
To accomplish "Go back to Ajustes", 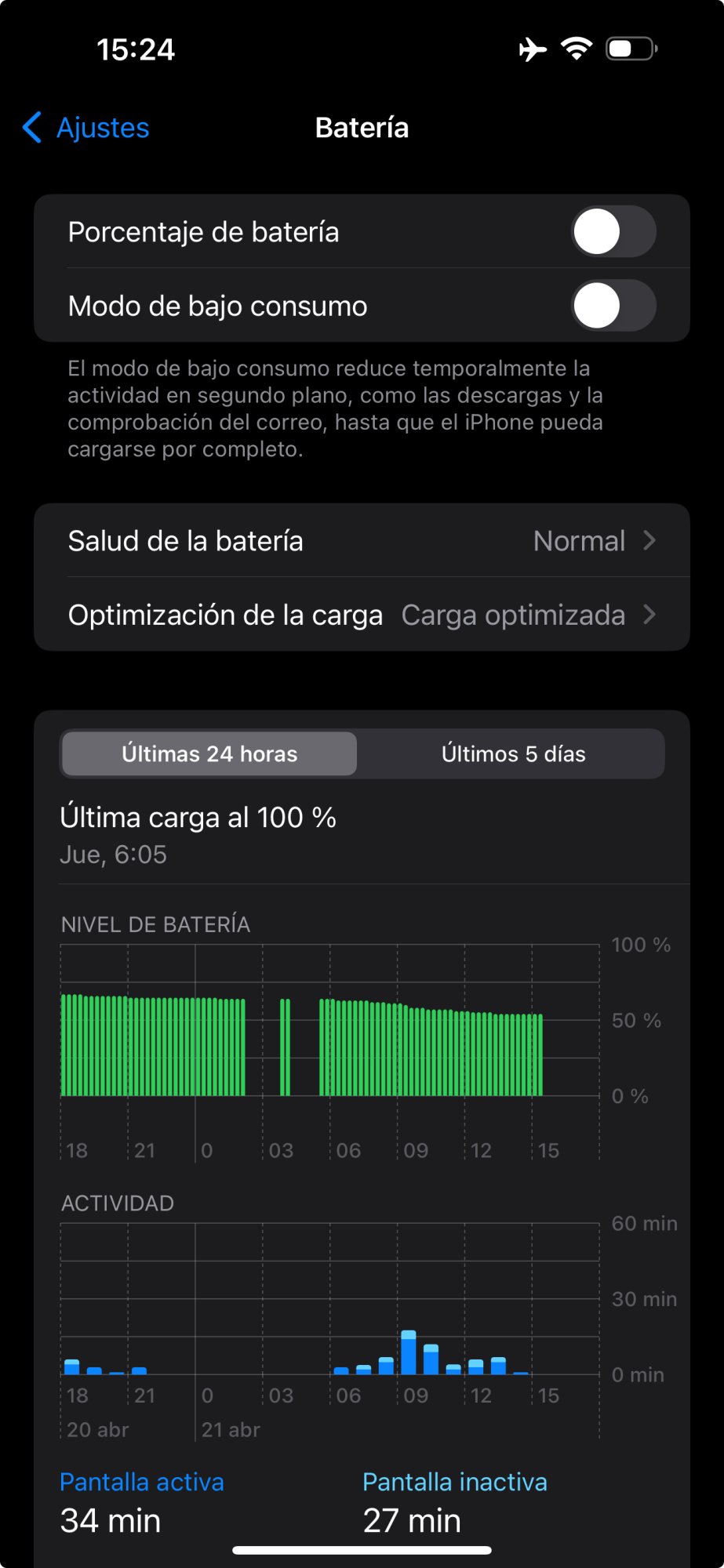I will coord(86,128).
